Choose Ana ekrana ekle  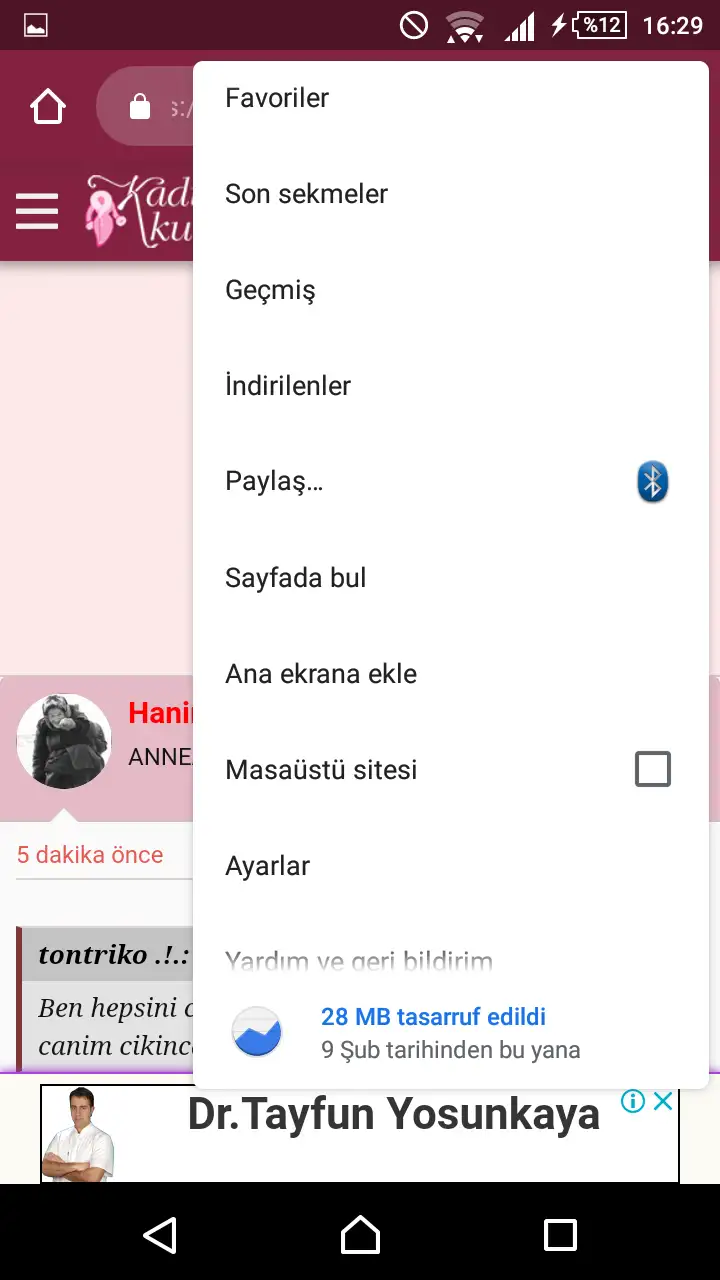coord(451,674)
